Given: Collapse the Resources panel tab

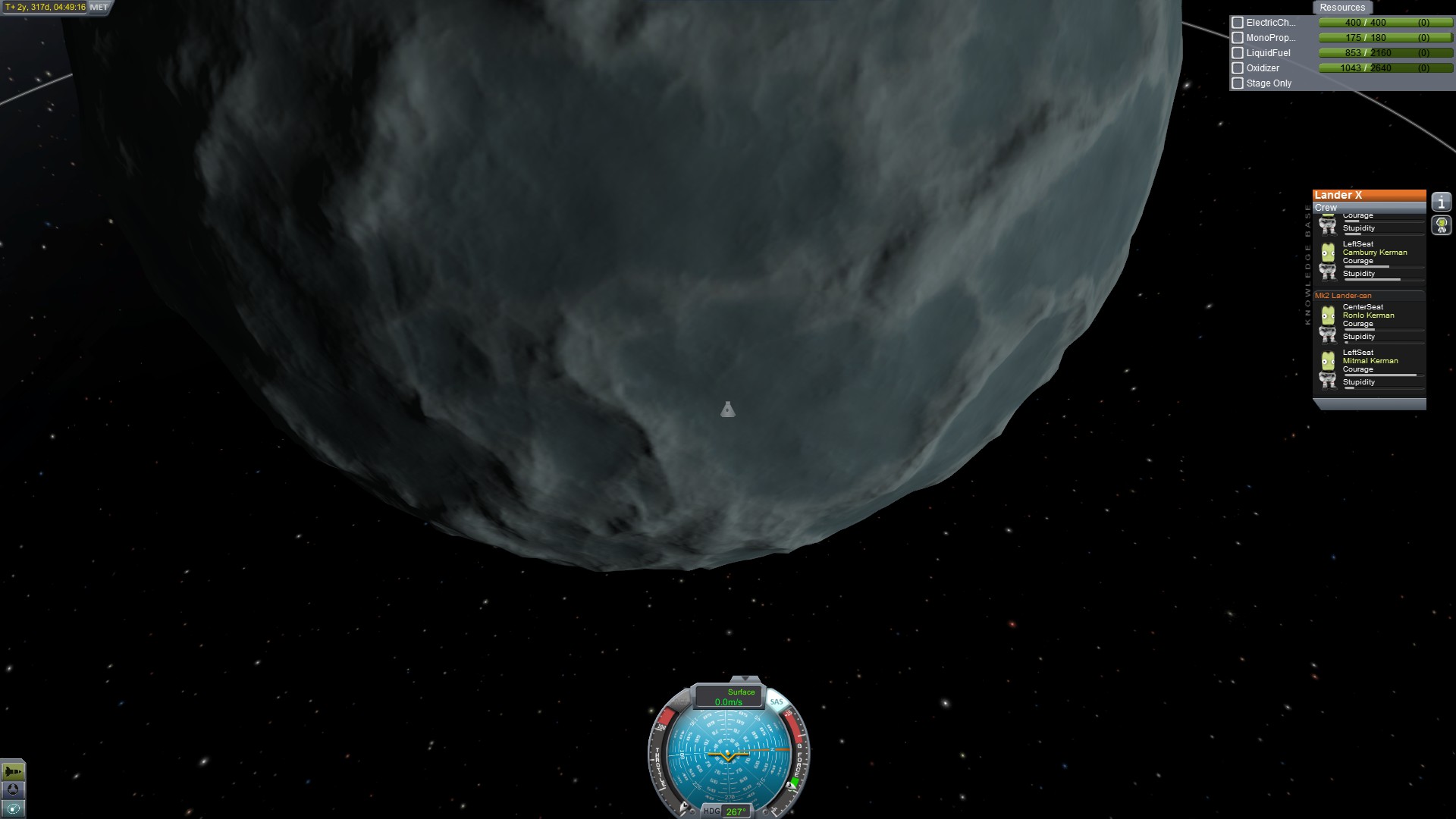Looking at the screenshot, I should tap(1341, 8).
